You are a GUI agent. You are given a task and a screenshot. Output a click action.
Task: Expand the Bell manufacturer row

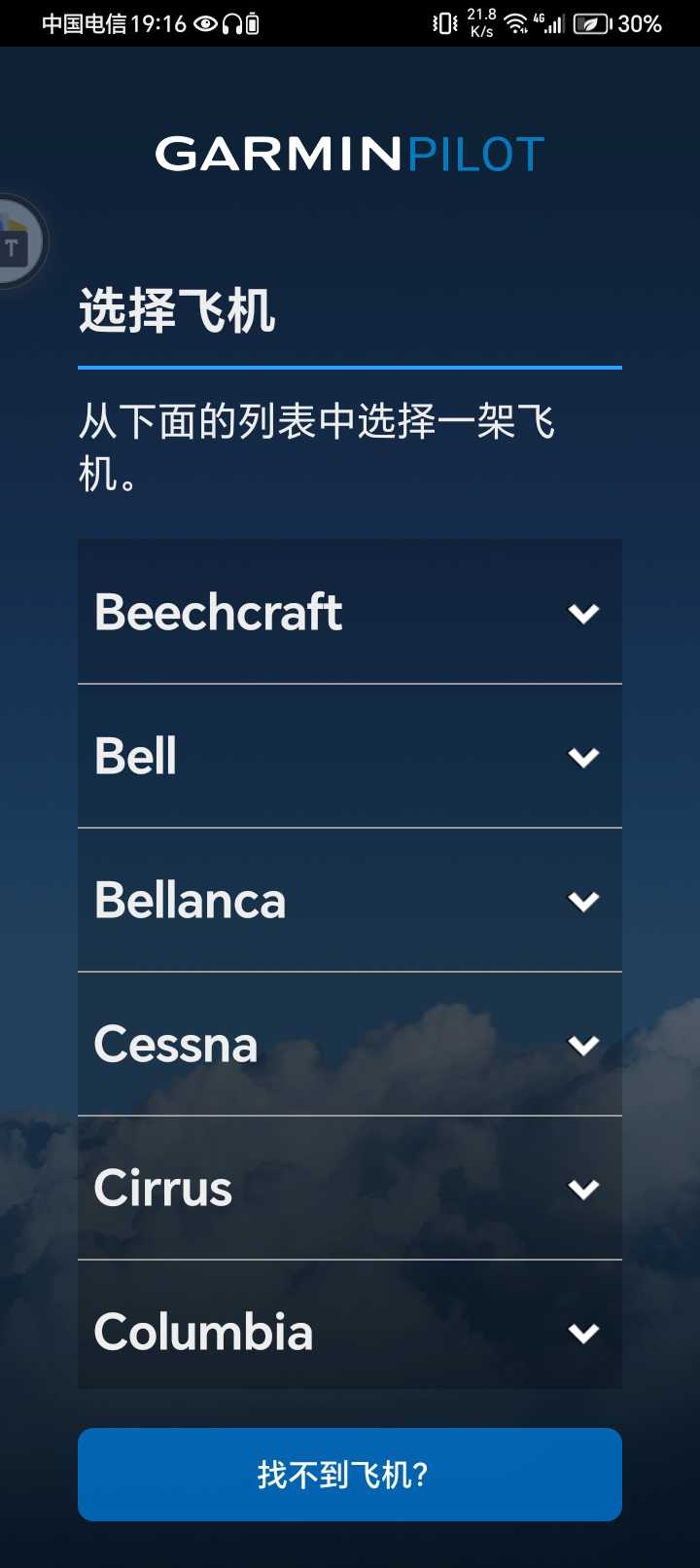(x=349, y=757)
